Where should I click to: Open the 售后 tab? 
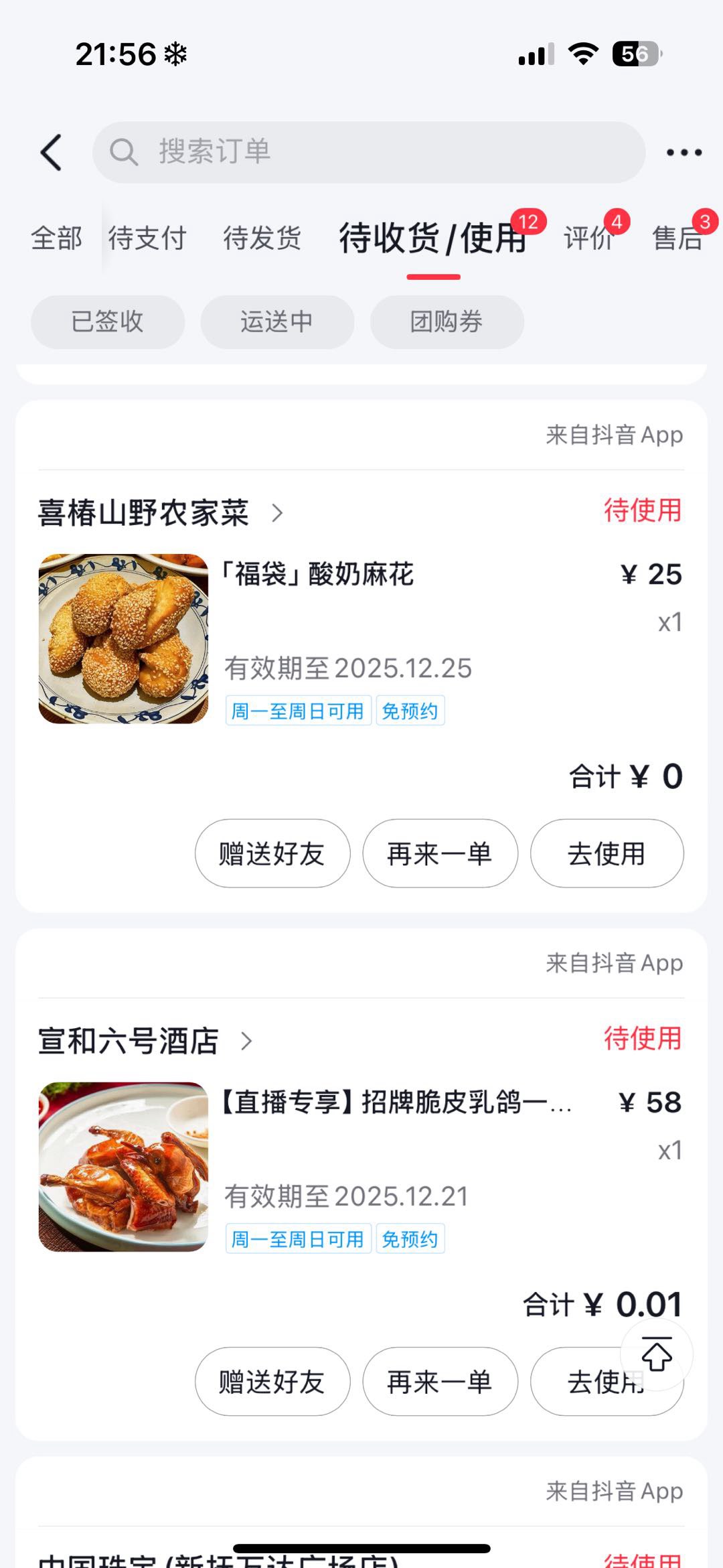click(677, 238)
